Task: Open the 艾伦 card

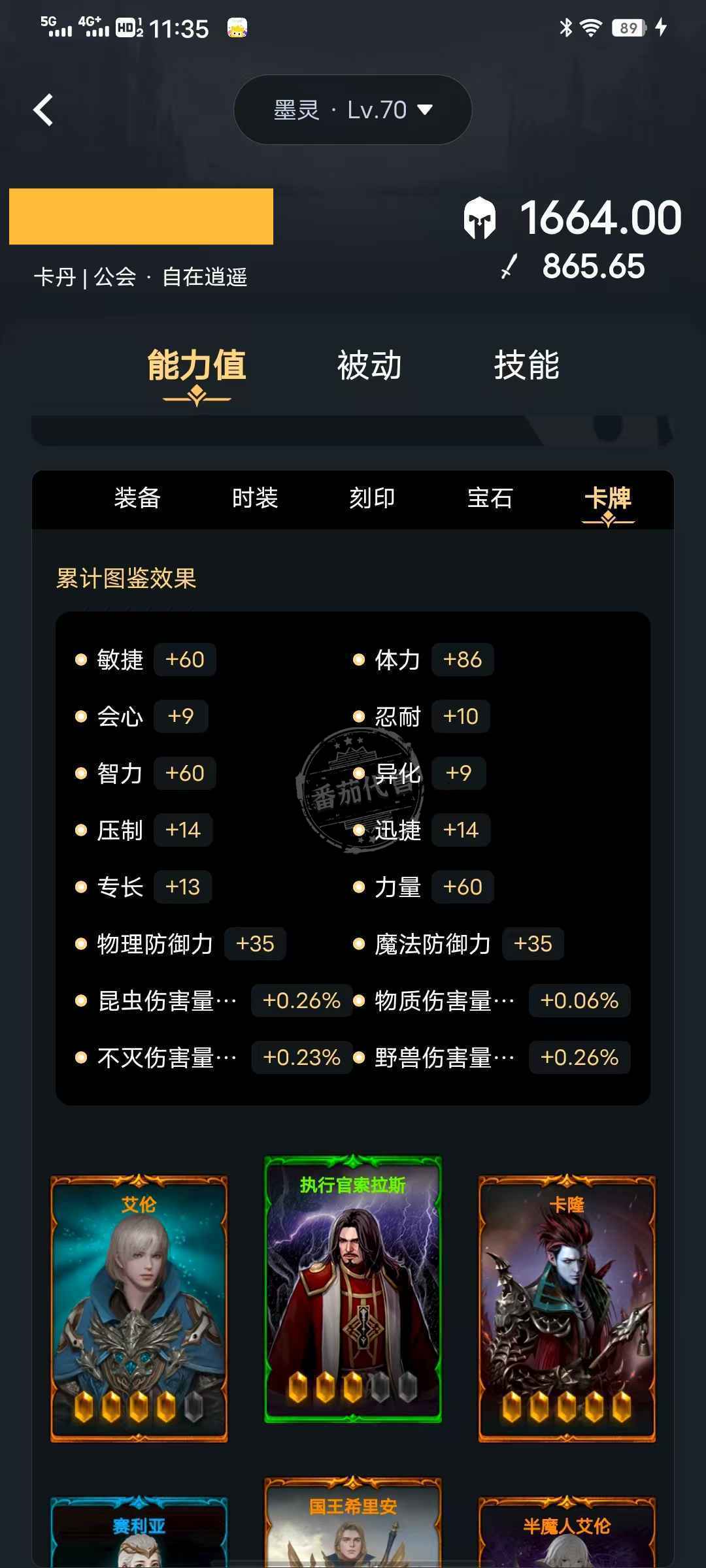Action: coord(139,1308)
